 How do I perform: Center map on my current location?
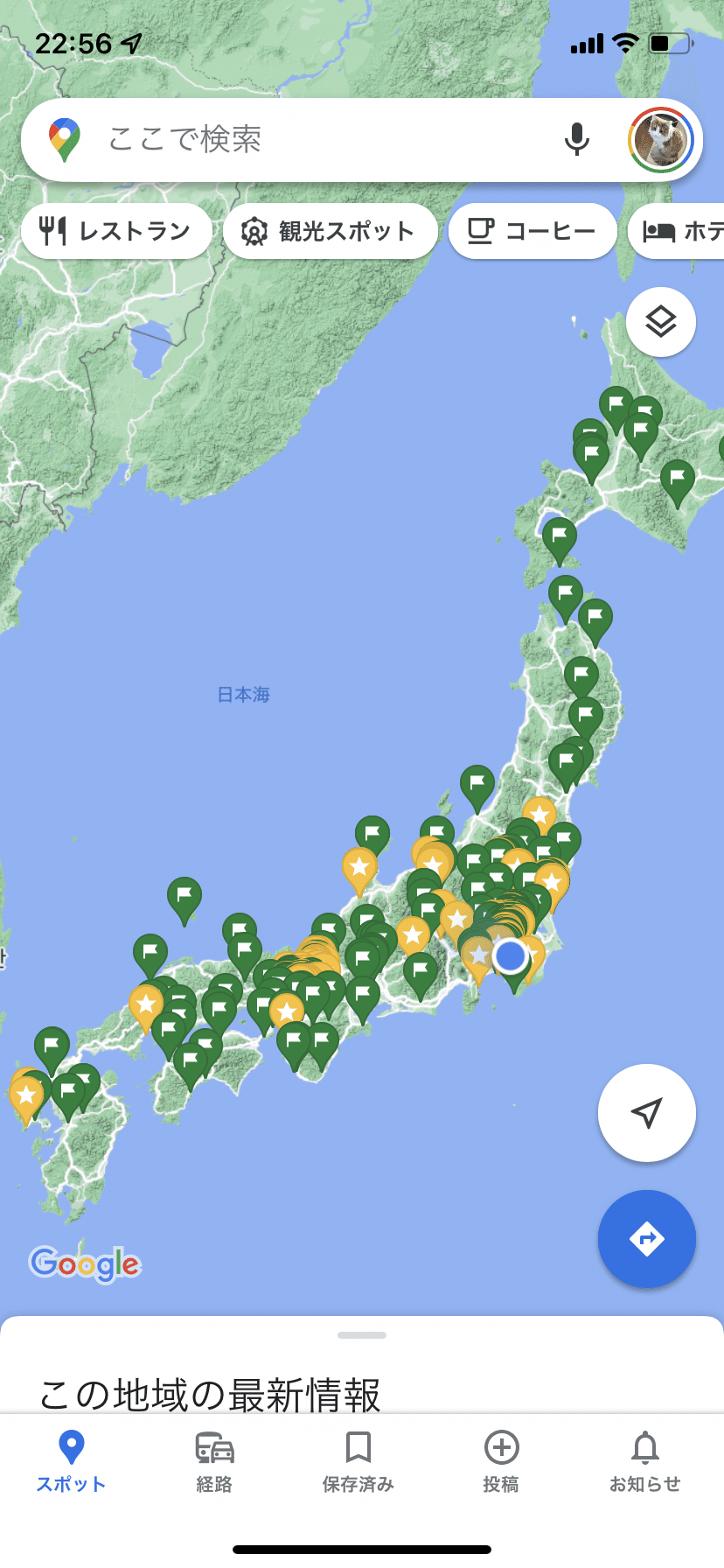tap(646, 1113)
